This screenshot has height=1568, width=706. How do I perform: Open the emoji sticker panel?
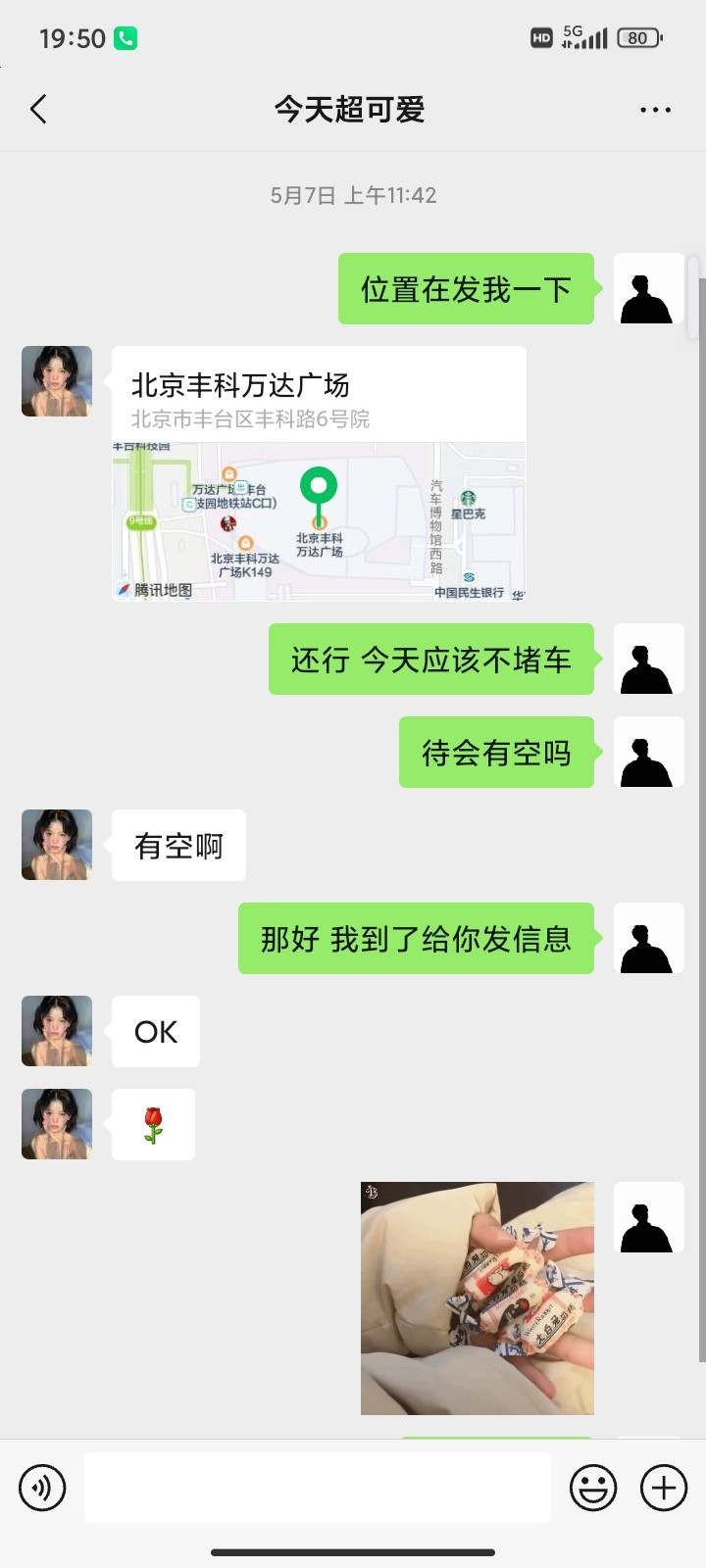coord(593,1488)
